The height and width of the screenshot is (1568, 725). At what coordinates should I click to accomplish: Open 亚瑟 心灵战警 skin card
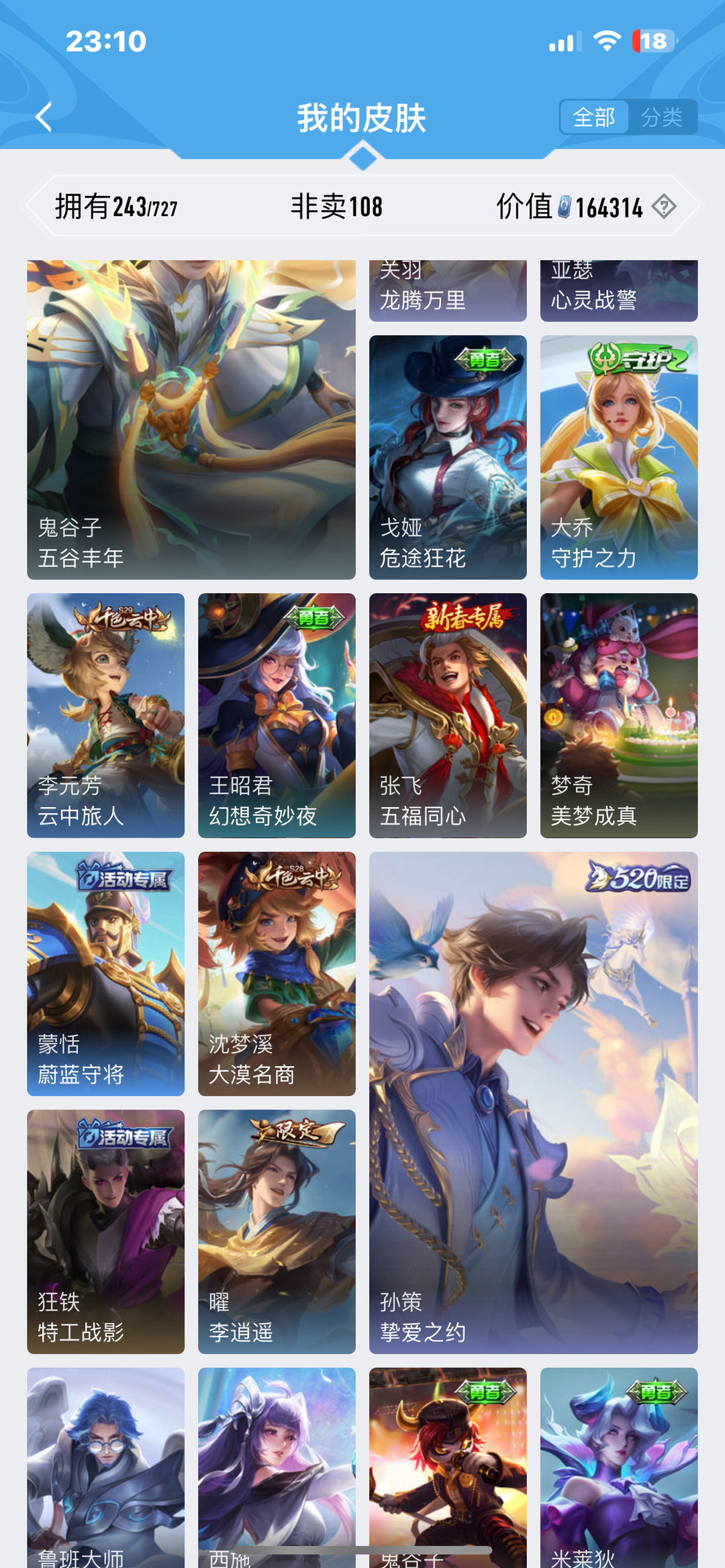(618, 291)
